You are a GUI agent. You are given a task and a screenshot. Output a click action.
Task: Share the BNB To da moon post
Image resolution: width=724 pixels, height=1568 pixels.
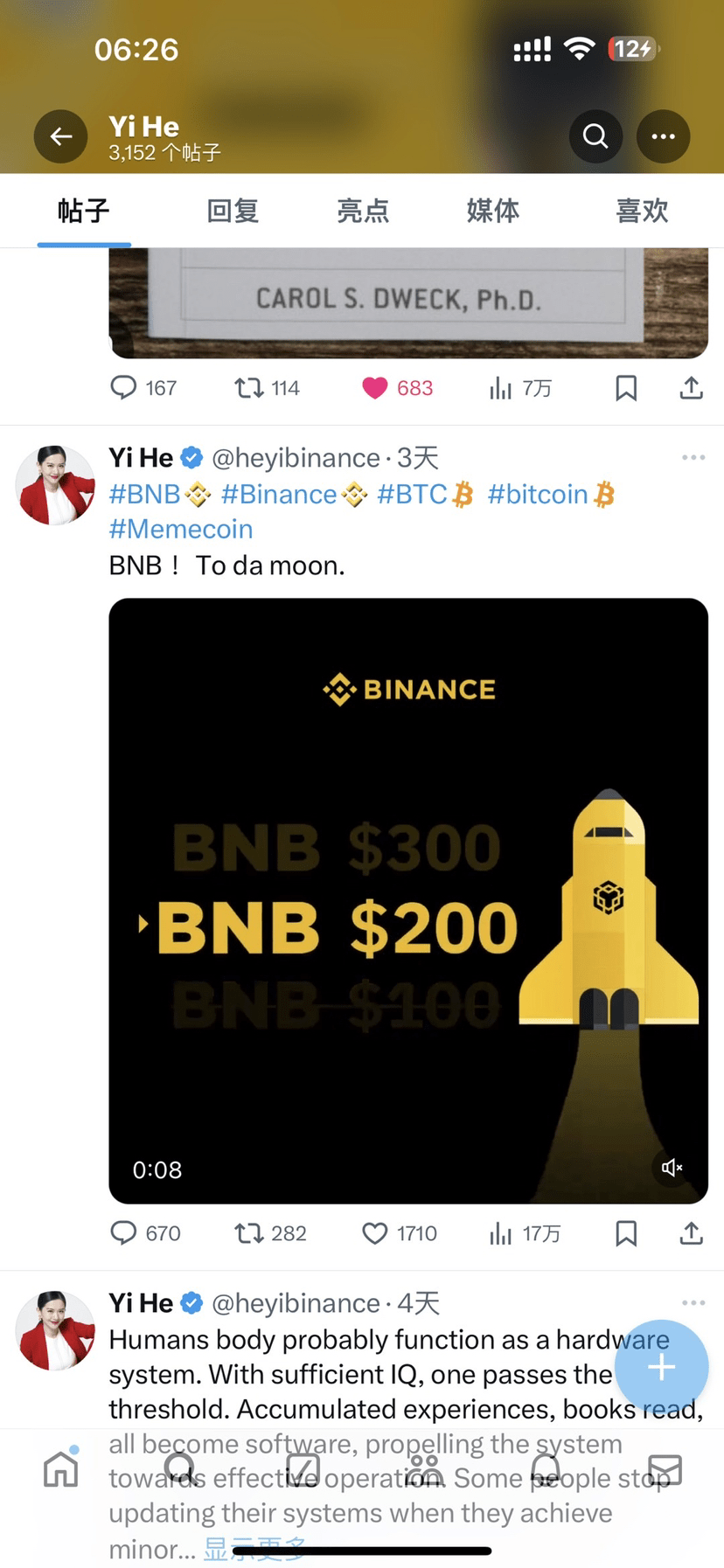[691, 1233]
